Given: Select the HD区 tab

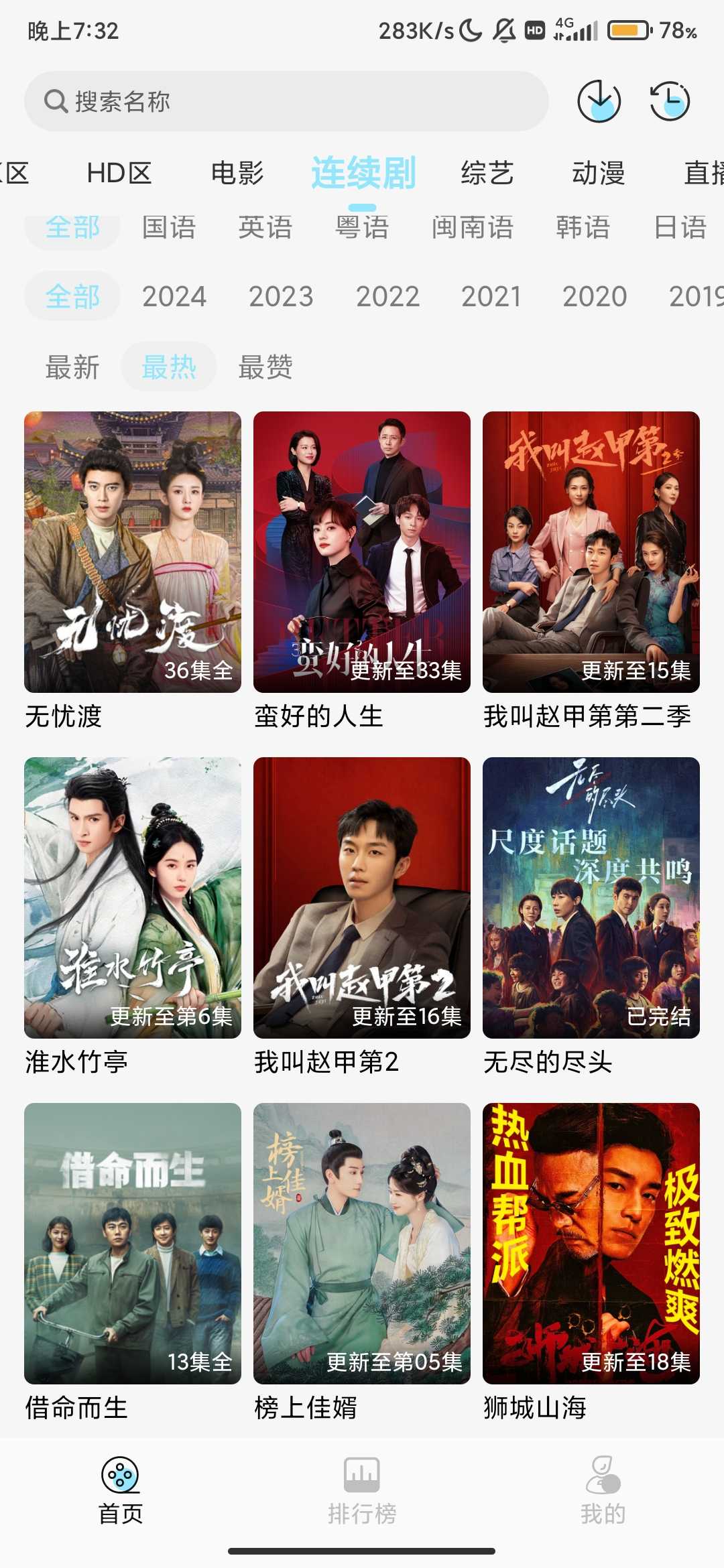Looking at the screenshot, I should click(119, 173).
